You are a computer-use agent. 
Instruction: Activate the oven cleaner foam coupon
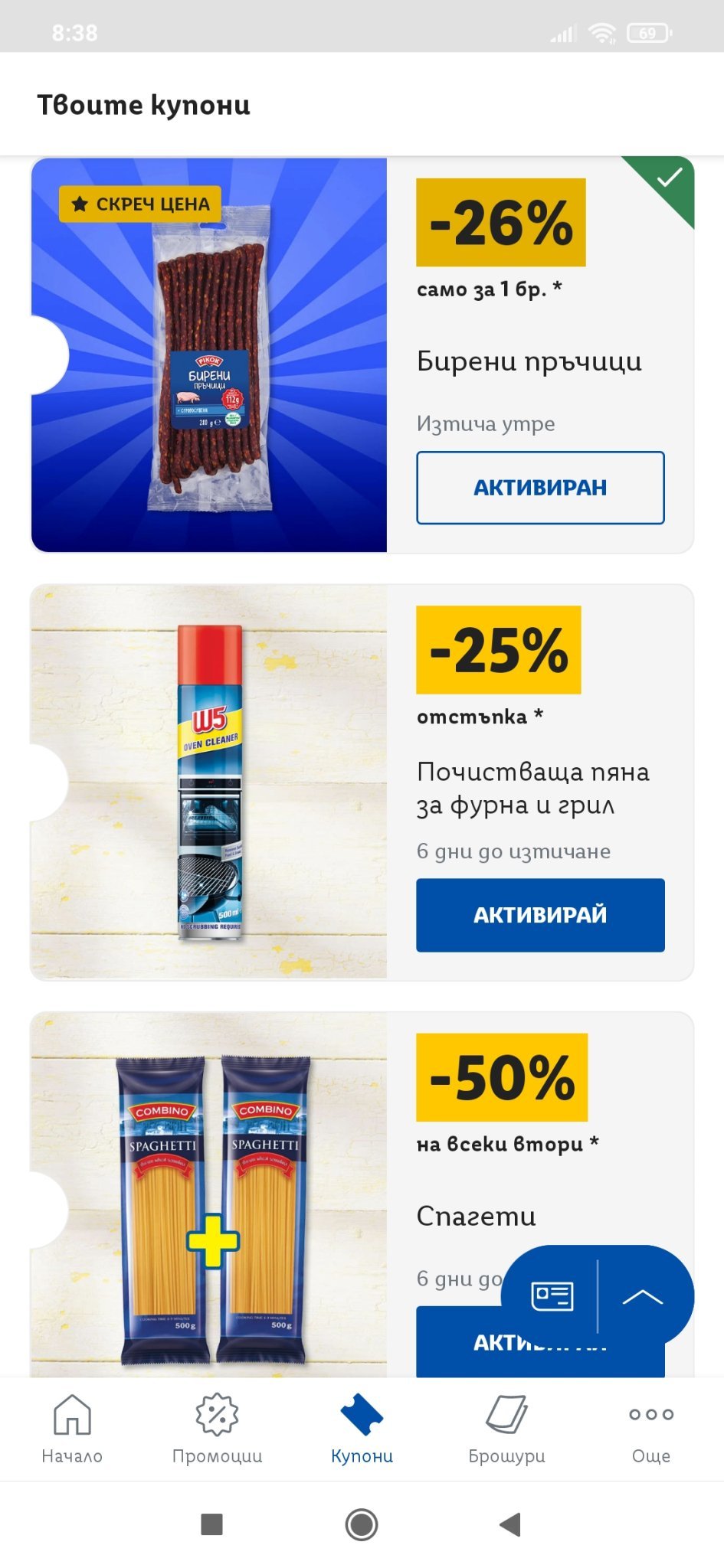540,915
